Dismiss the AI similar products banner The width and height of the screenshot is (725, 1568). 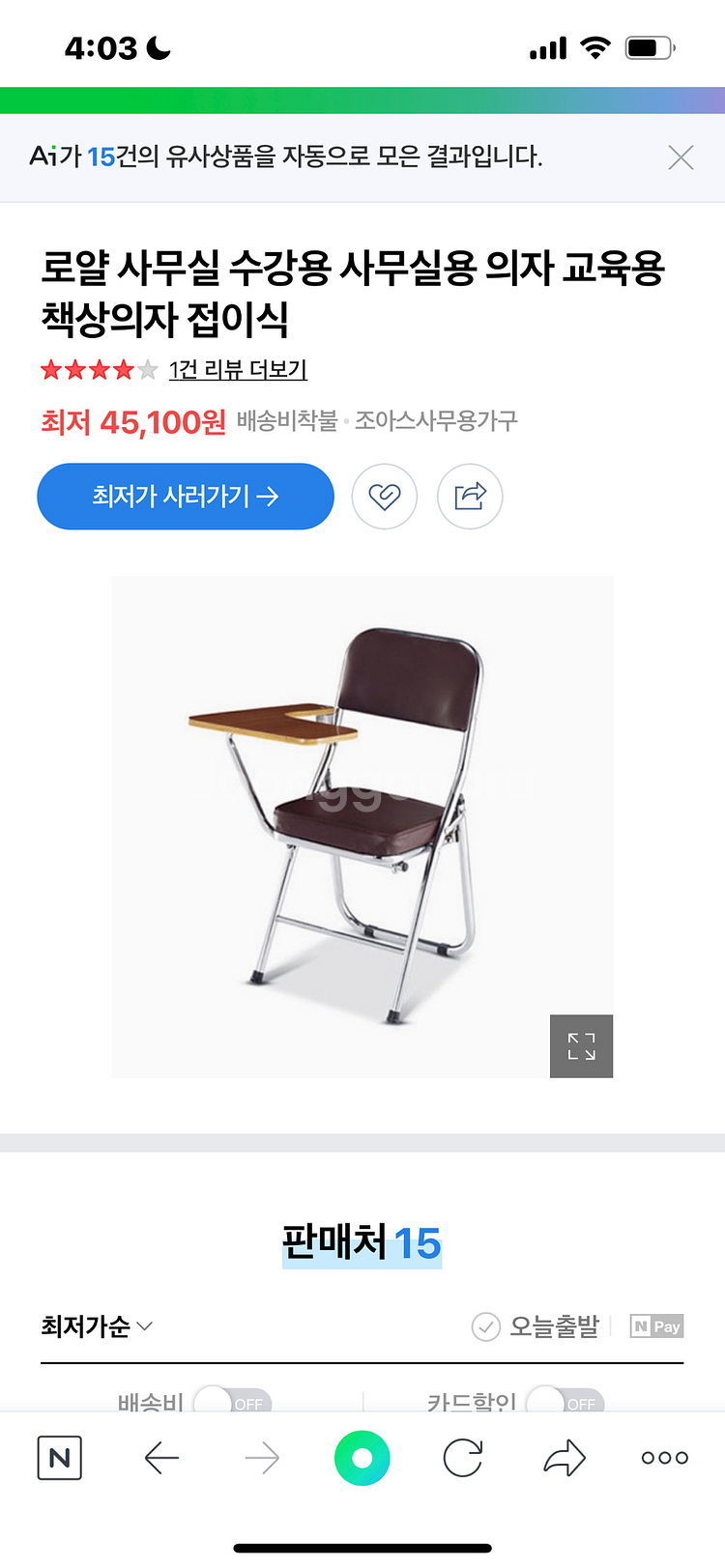click(681, 157)
